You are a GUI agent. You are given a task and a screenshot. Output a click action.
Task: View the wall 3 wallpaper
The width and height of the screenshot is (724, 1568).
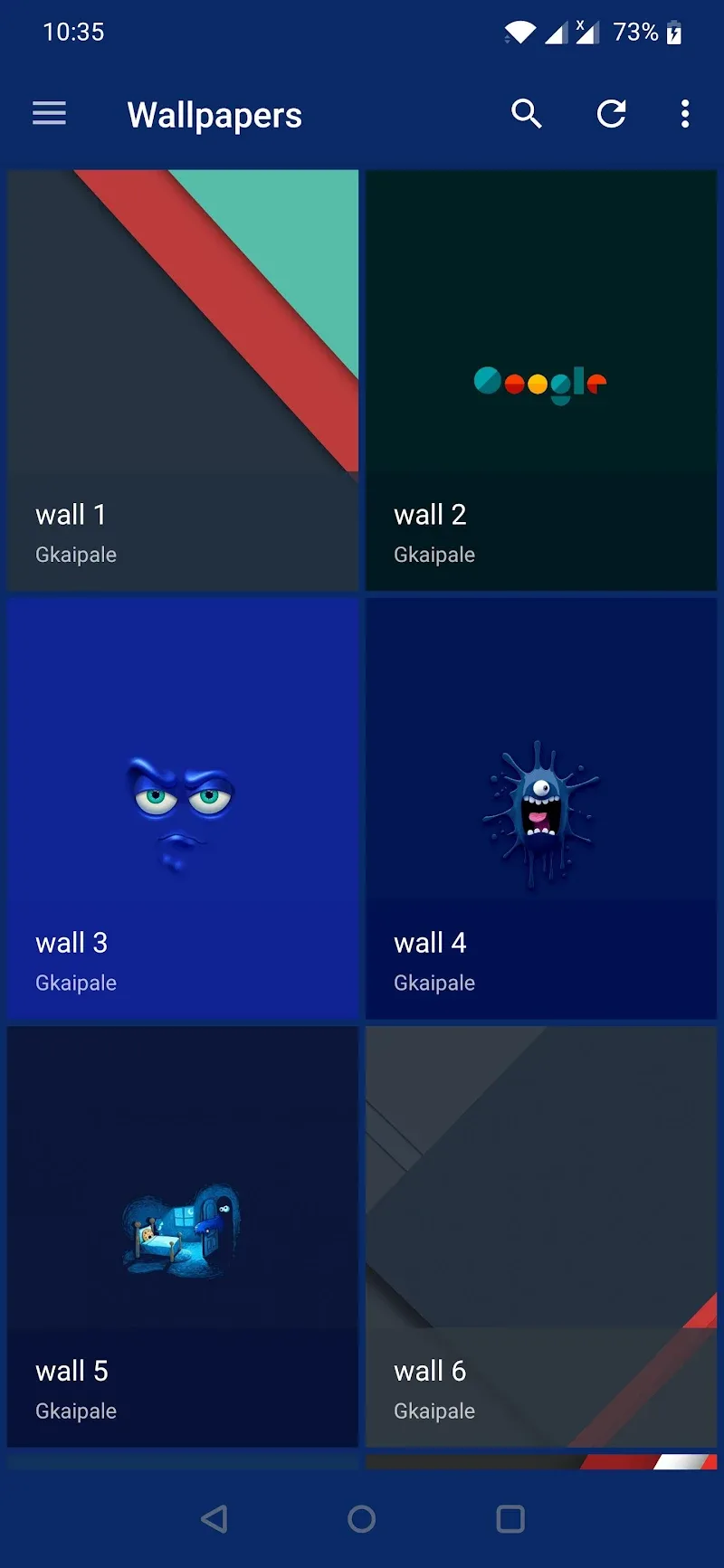coord(183,808)
